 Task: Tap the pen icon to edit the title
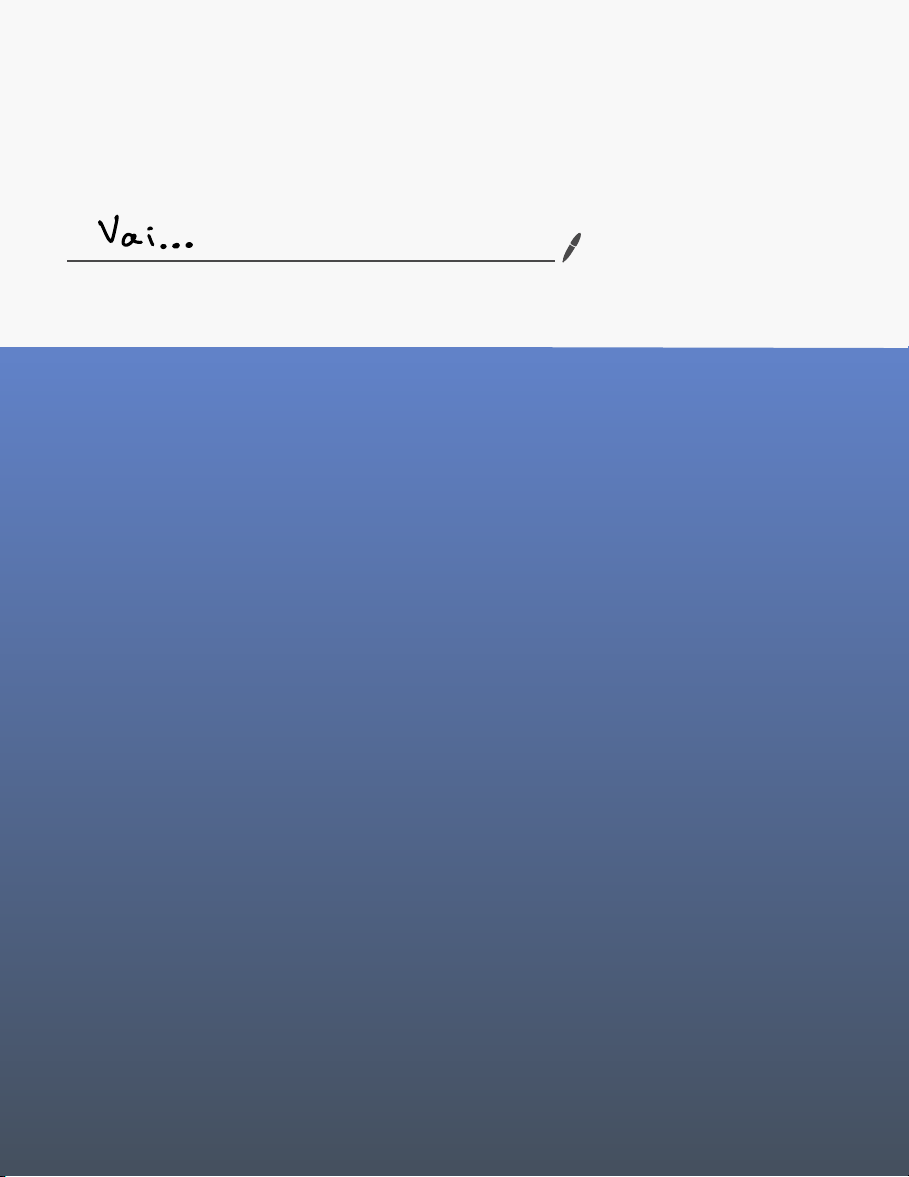pos(571,248)
